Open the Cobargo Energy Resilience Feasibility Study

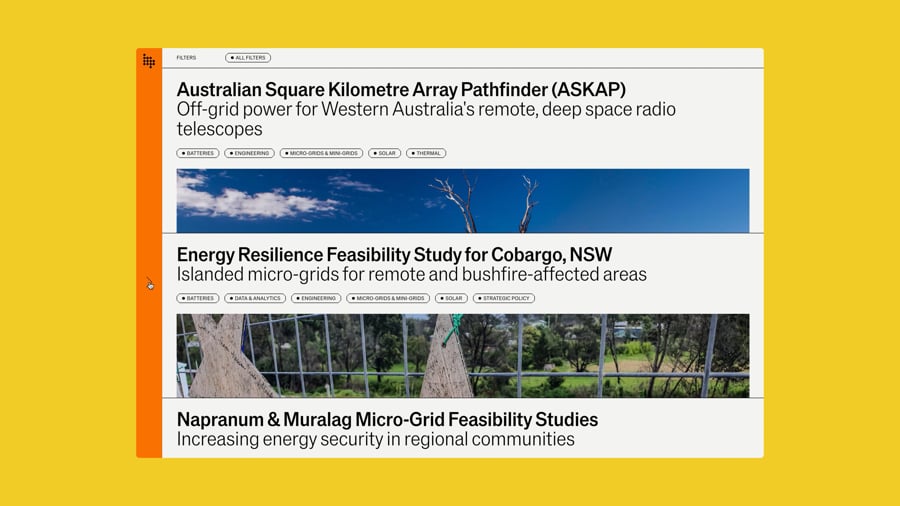click(x=394, y=254)
